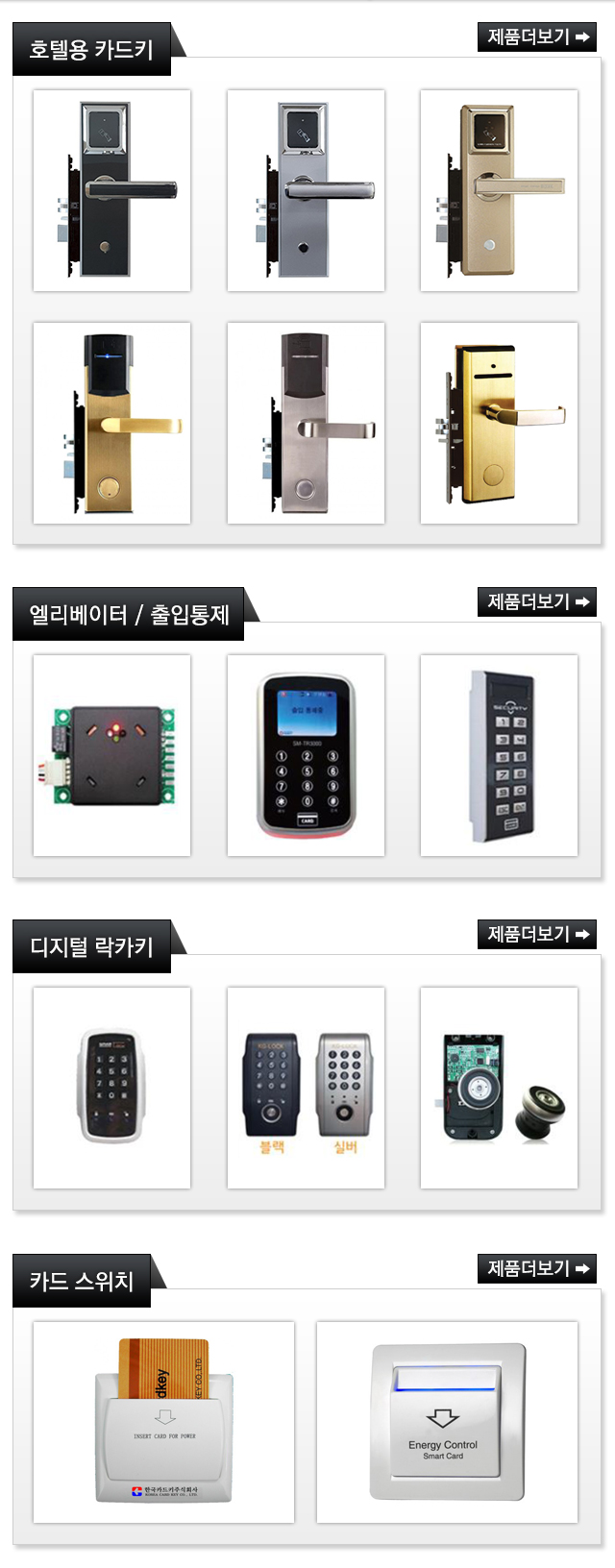This screenshot has width=615, height=1568.
Task: Open the locker lock internal parts product
Action: click(499, 1089)
